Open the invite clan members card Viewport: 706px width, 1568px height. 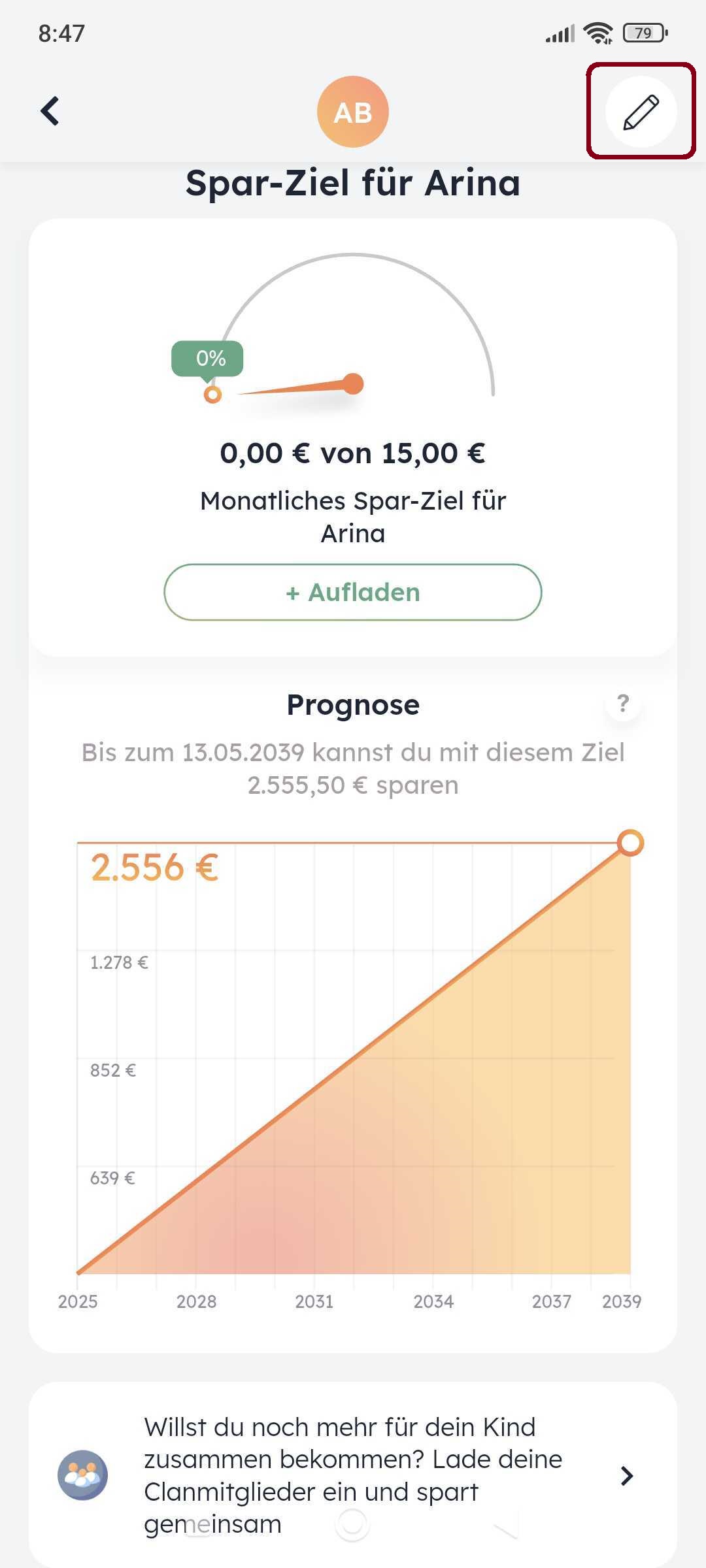353,1475
